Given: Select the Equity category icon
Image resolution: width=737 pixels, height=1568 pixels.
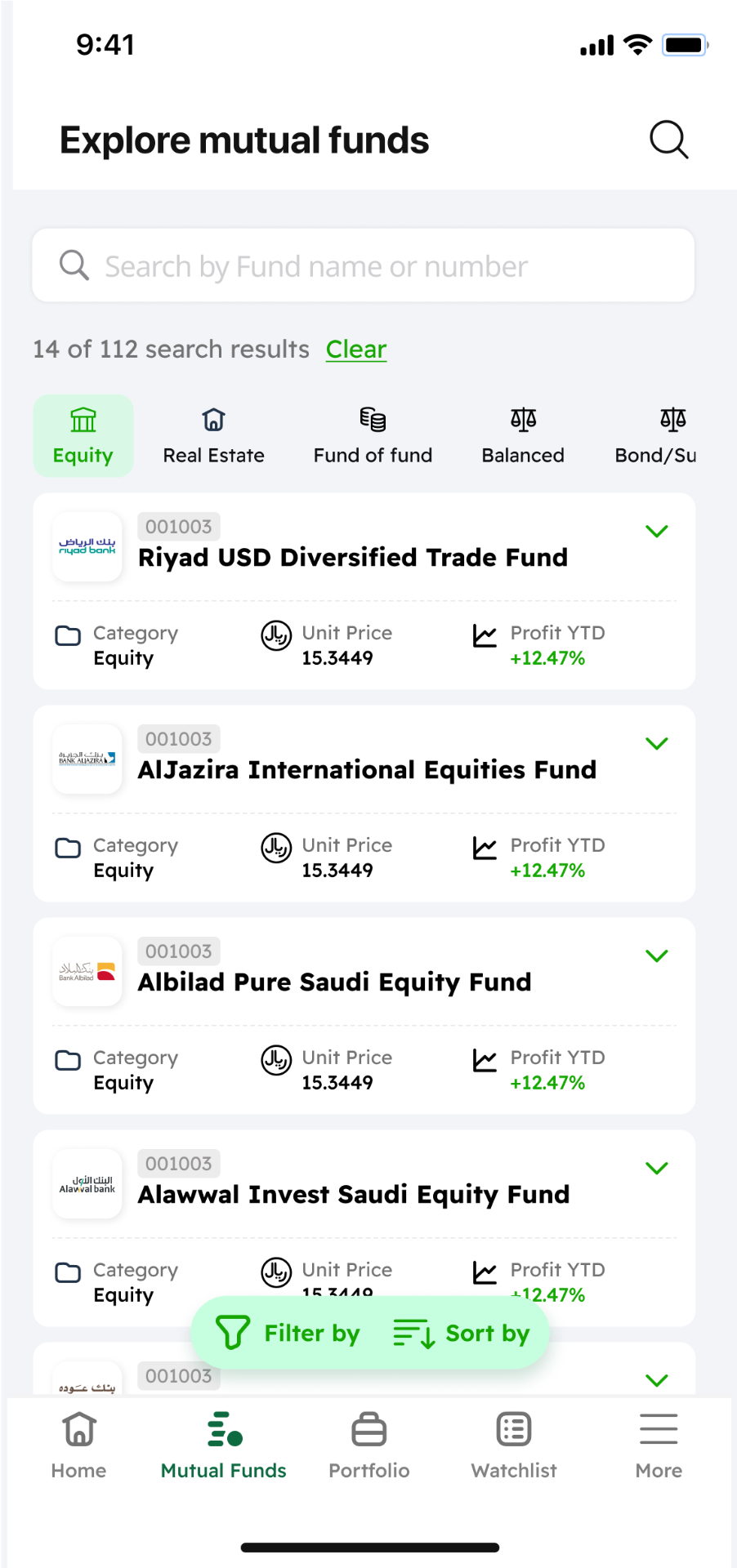Looking at the screenshot, I should pos(83,435).
